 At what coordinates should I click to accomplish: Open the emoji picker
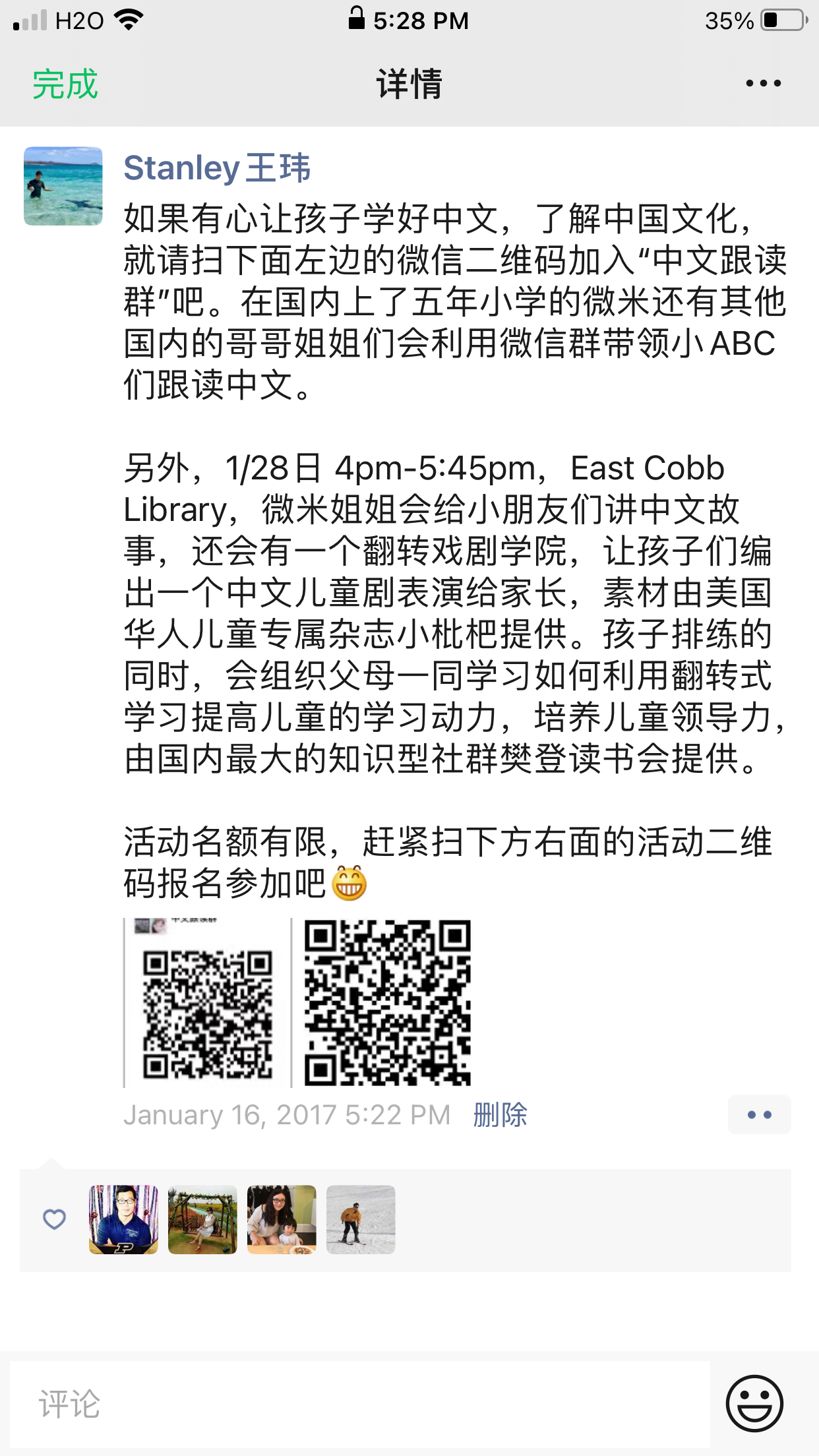point(754,1404)
